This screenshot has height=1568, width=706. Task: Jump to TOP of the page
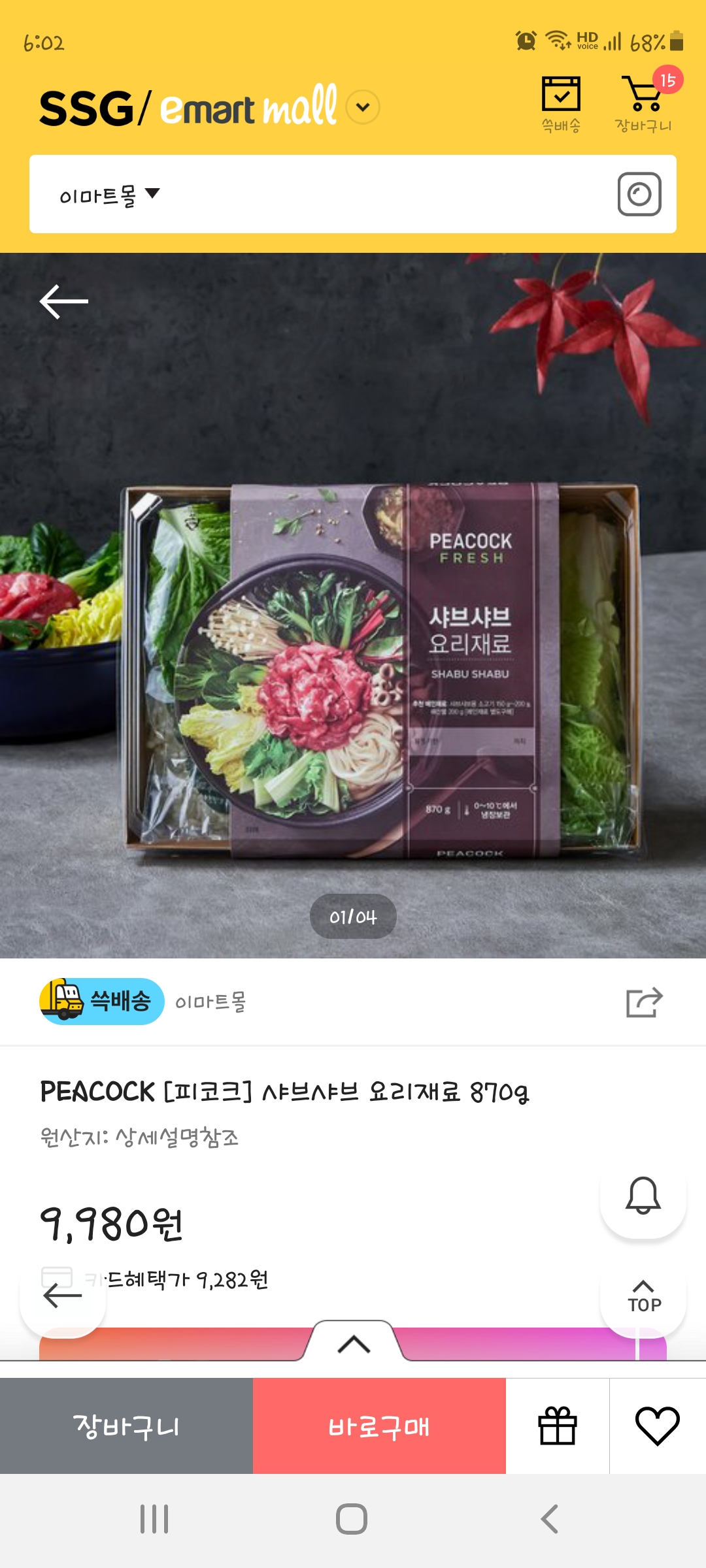point(644,1297)
